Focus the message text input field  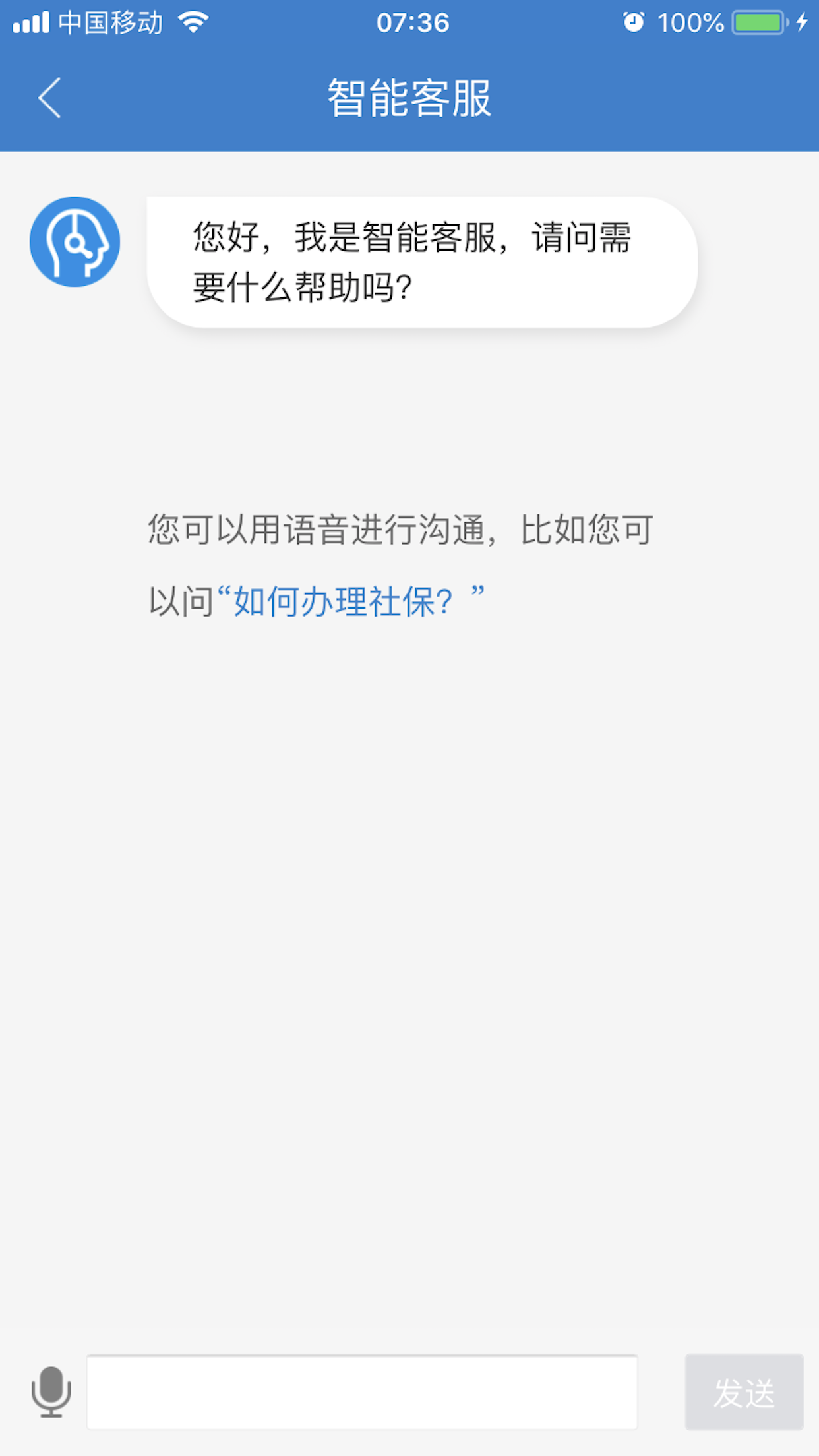(x=362, y=1392)
